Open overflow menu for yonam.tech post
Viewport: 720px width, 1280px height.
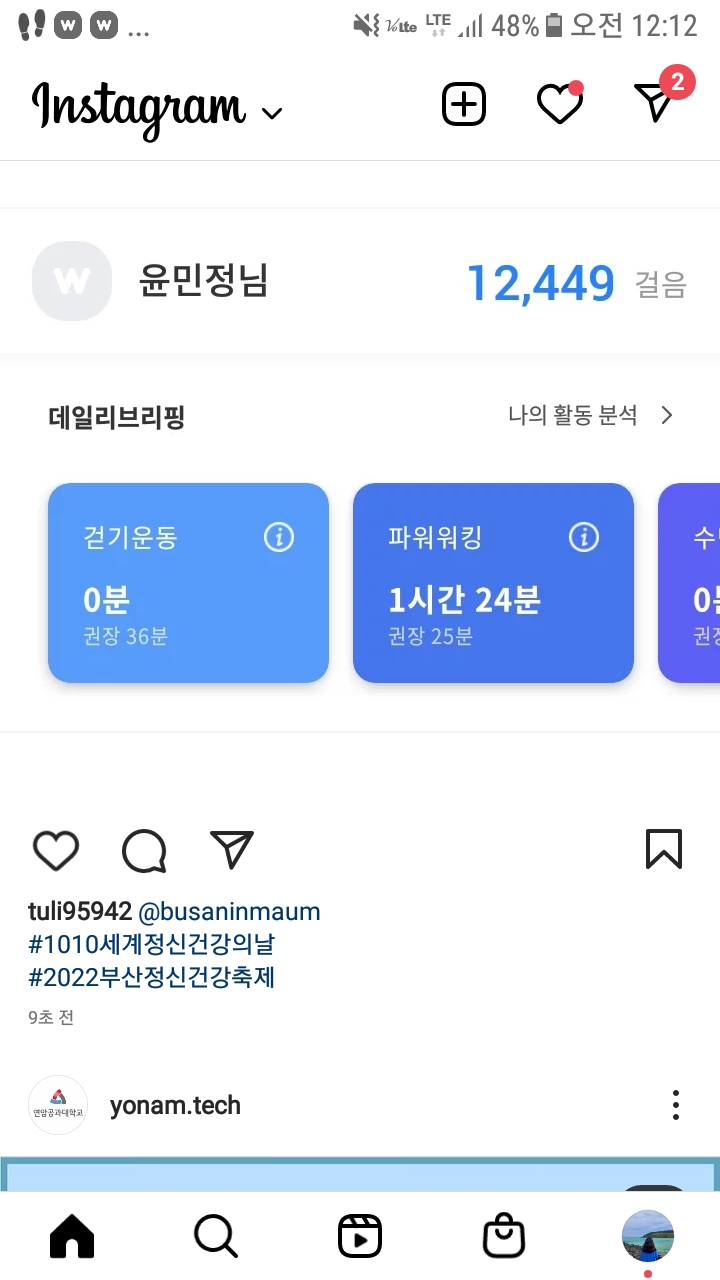click(676, 1105)
